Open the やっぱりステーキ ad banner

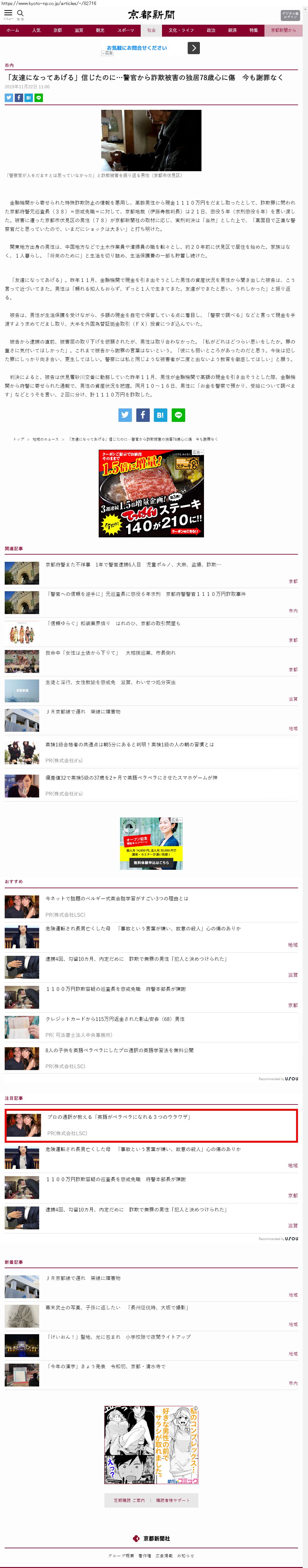(x=151, y=494)
